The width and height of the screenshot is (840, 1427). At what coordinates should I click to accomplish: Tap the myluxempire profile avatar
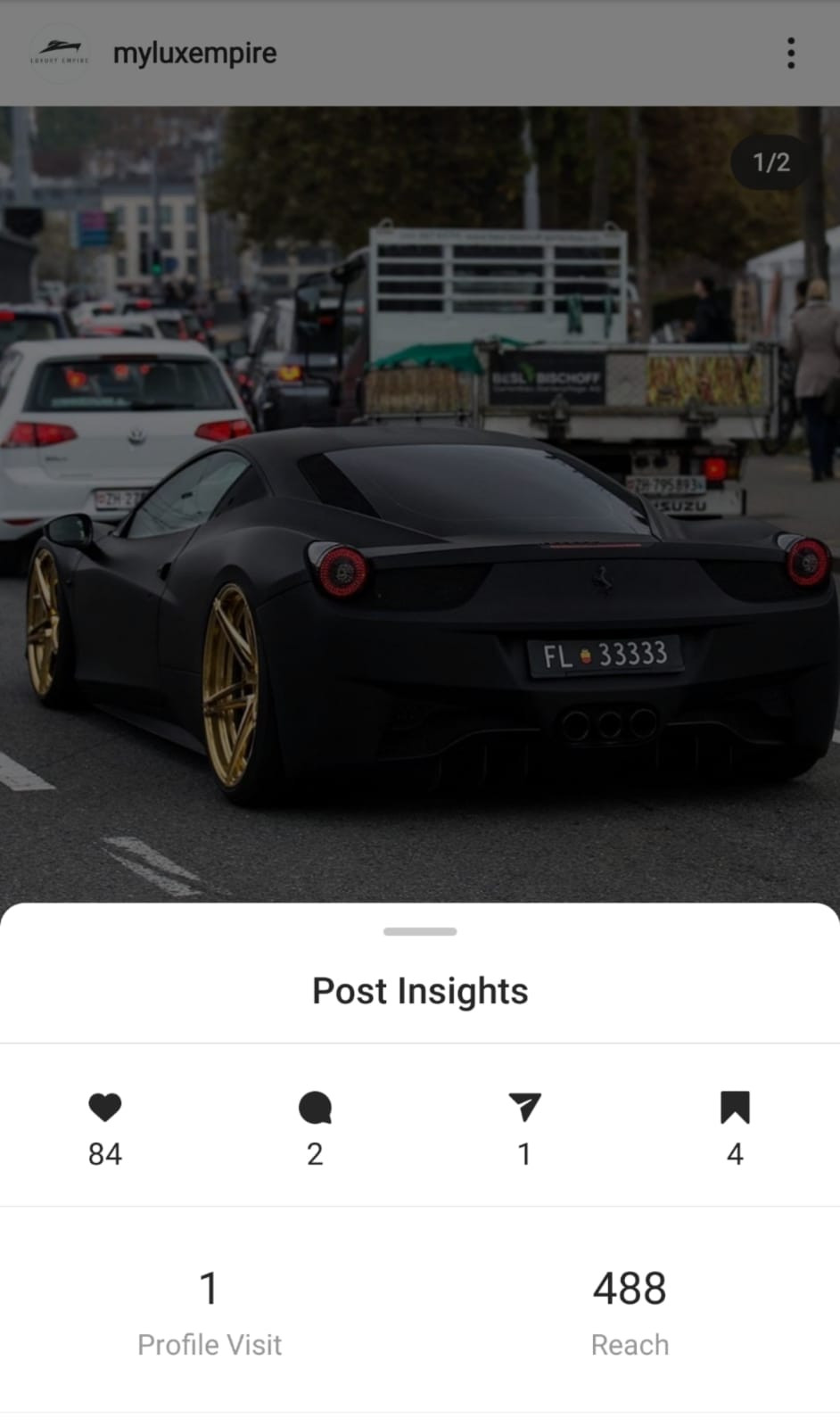(59, 54)
